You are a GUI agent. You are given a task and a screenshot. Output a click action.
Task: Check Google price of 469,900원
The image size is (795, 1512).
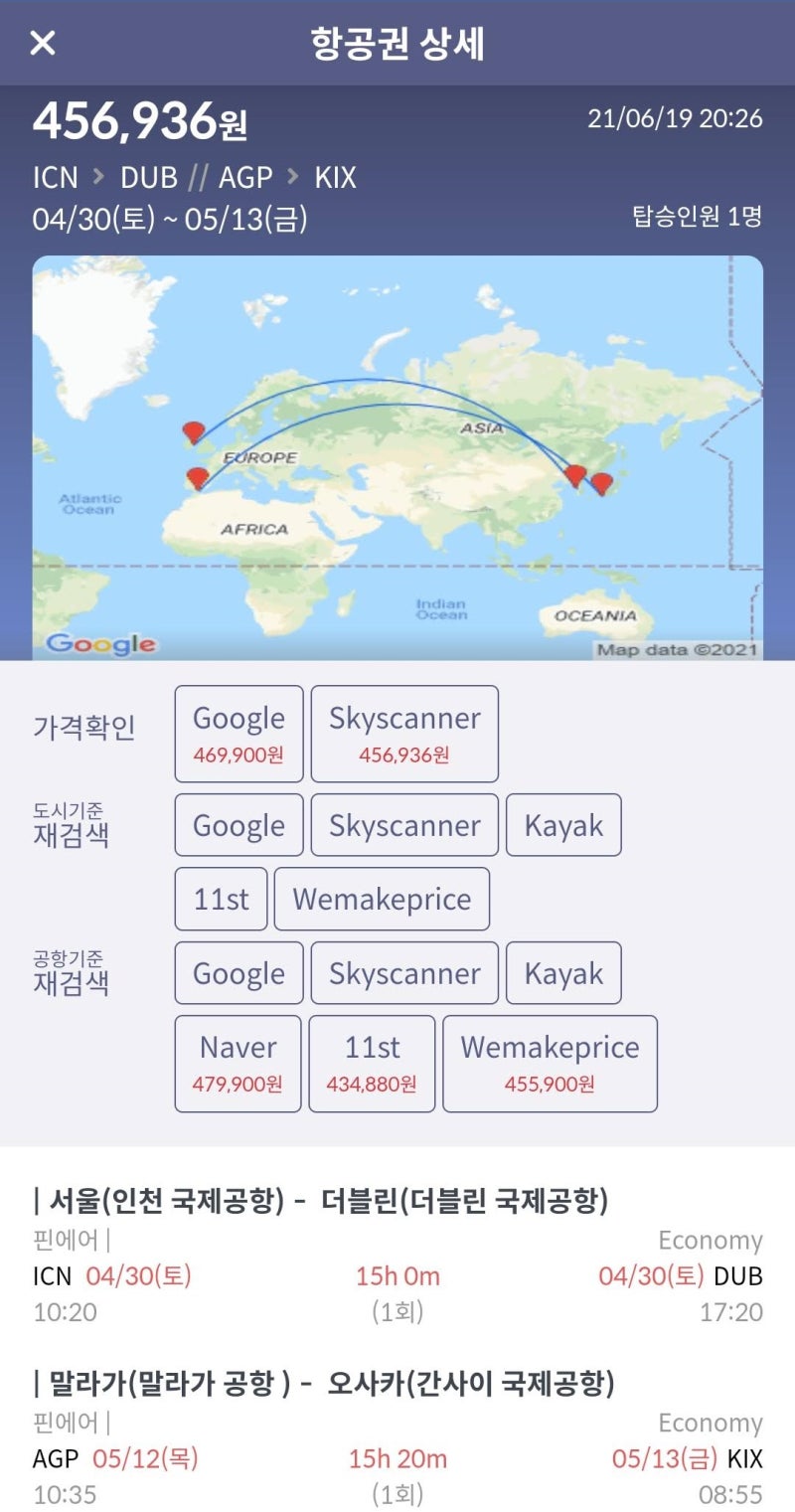238,733
